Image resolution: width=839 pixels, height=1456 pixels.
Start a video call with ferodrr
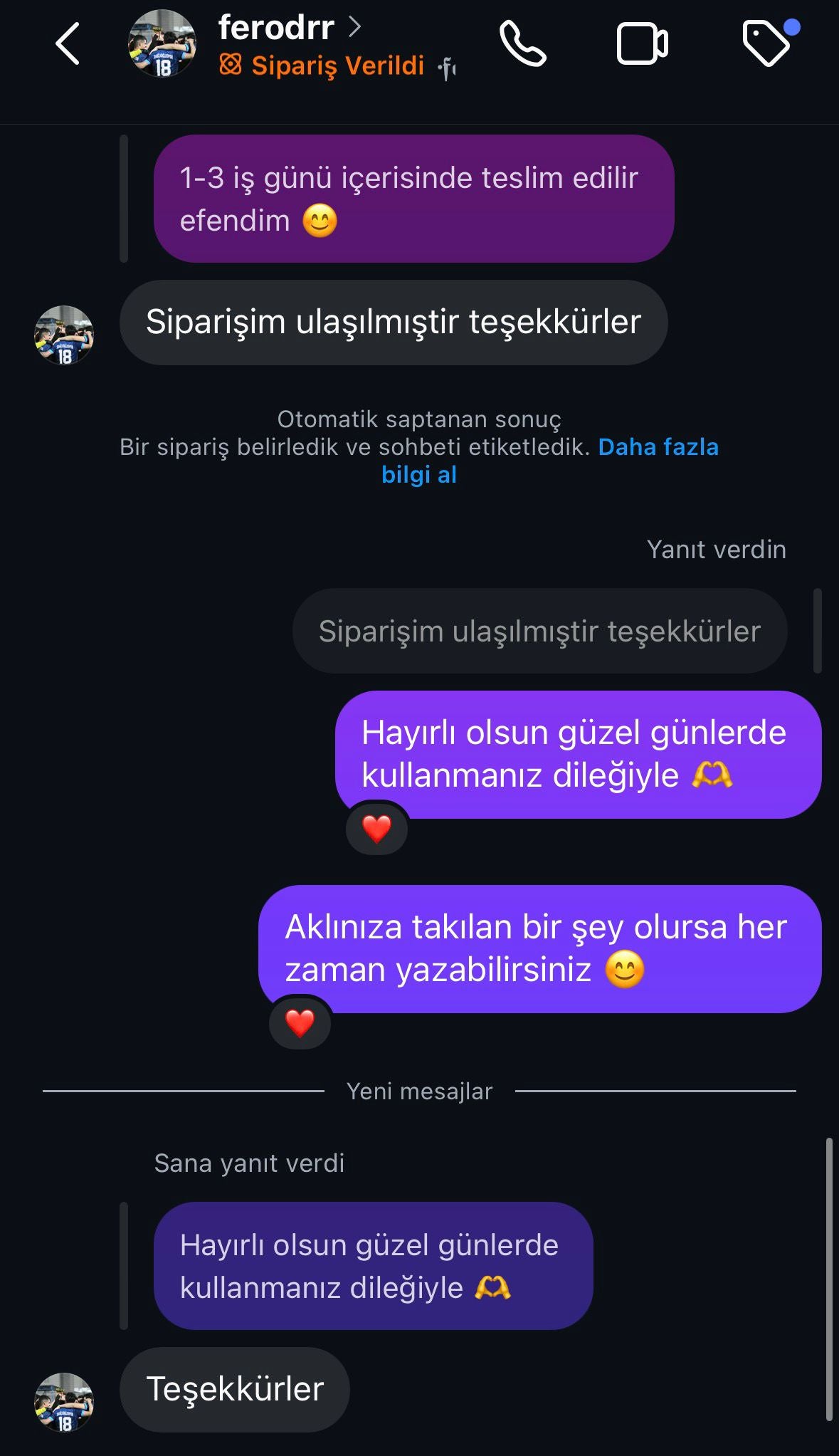[642, 44]
